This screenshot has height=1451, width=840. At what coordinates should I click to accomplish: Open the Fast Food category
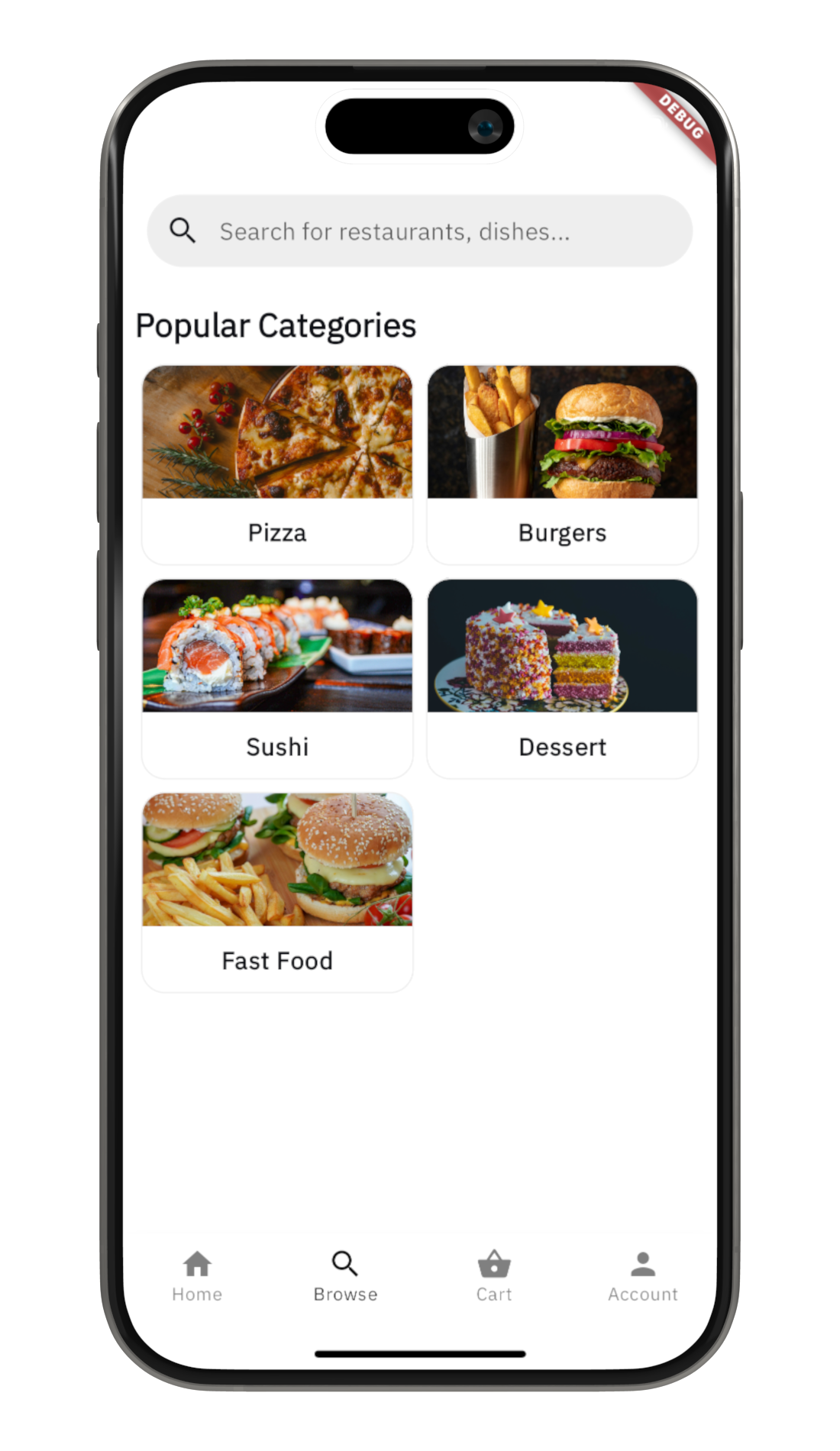(x=277, y=892)
